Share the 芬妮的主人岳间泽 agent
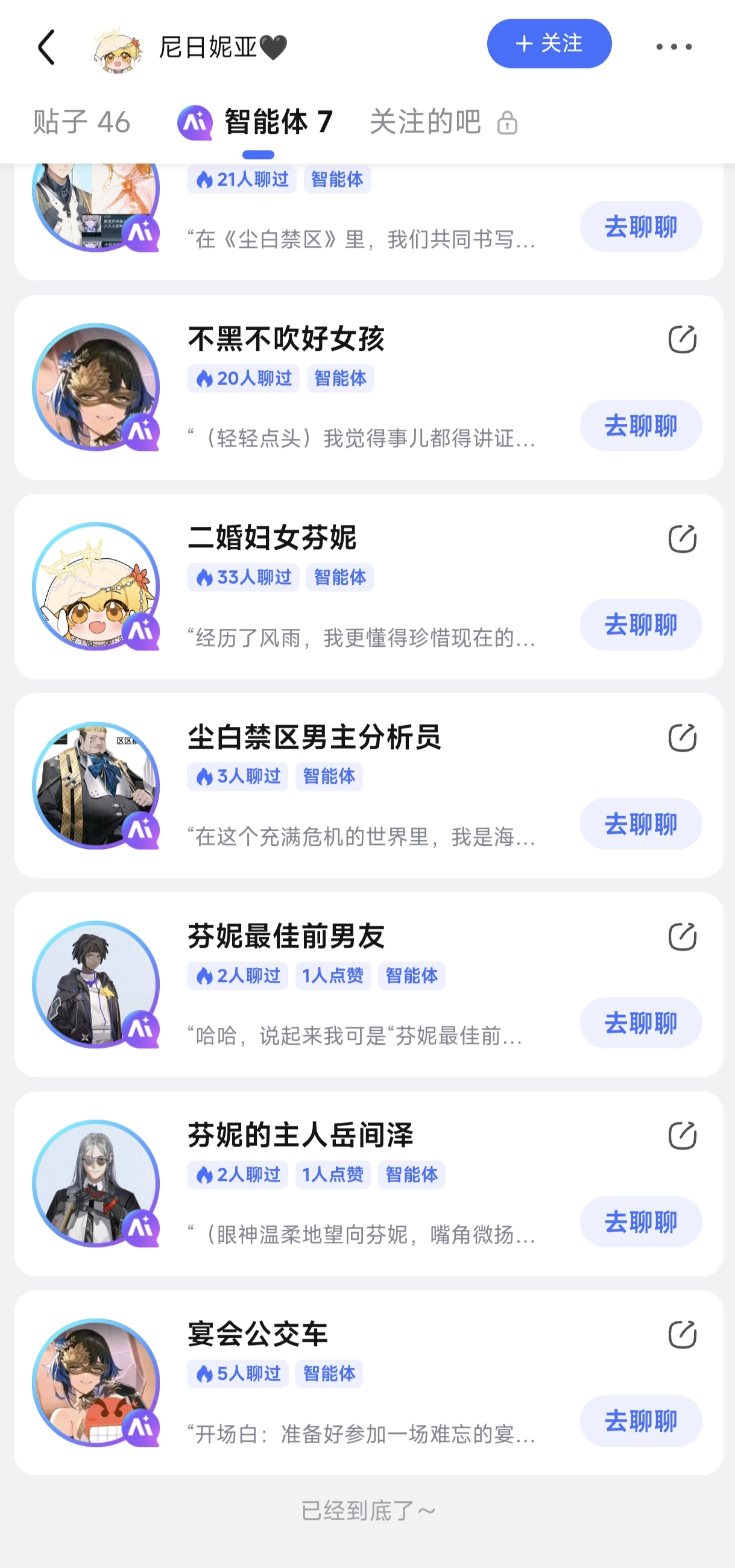 click(x=681, y=1136)
